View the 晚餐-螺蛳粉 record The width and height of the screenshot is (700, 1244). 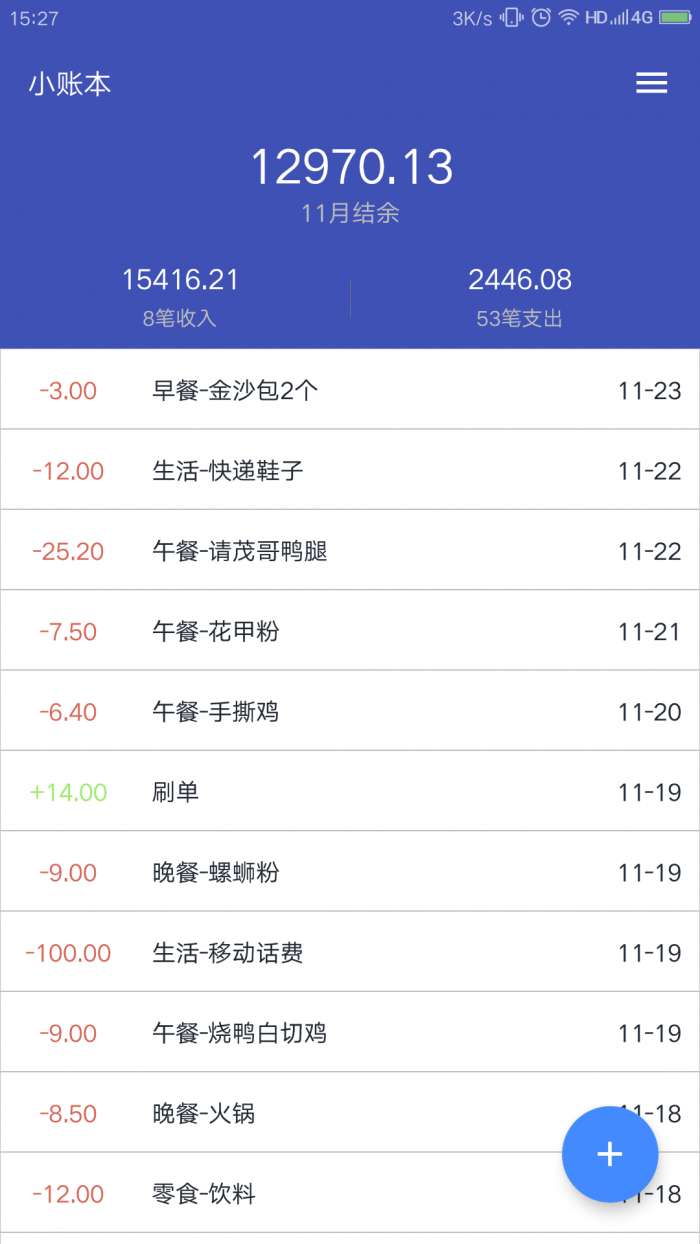[x=350, y=872]
